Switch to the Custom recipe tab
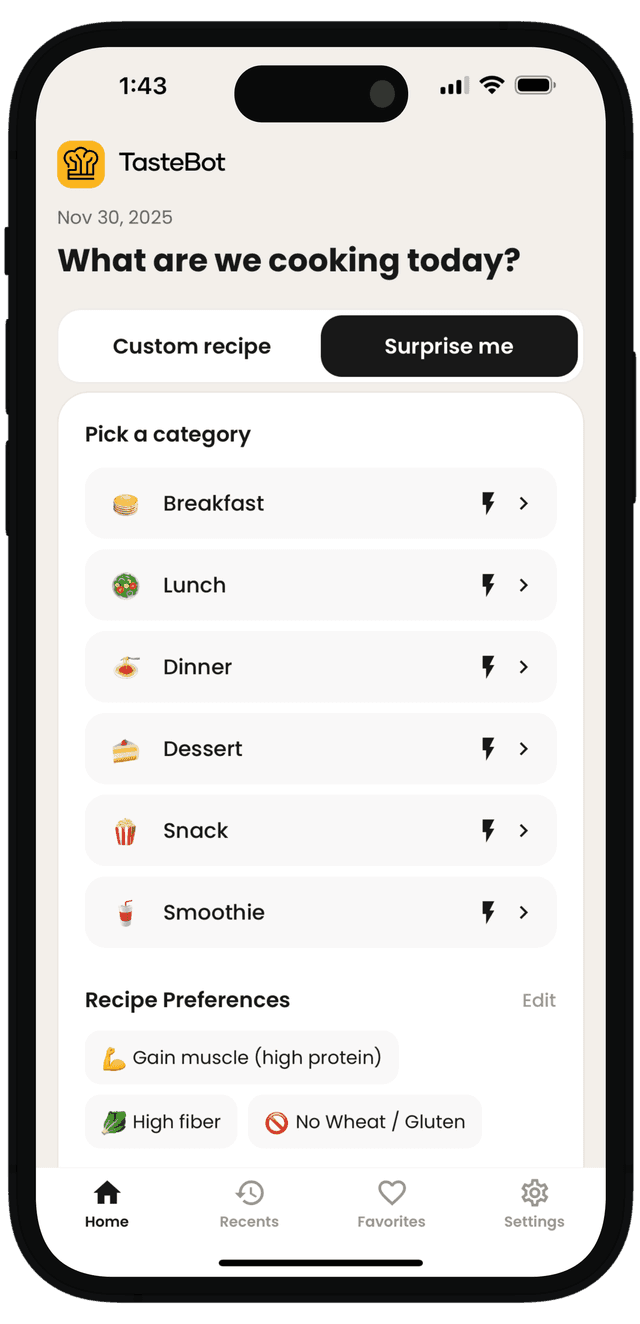Image resolution: width=640 pixels, height=1324 pixels. pos(191,347)
